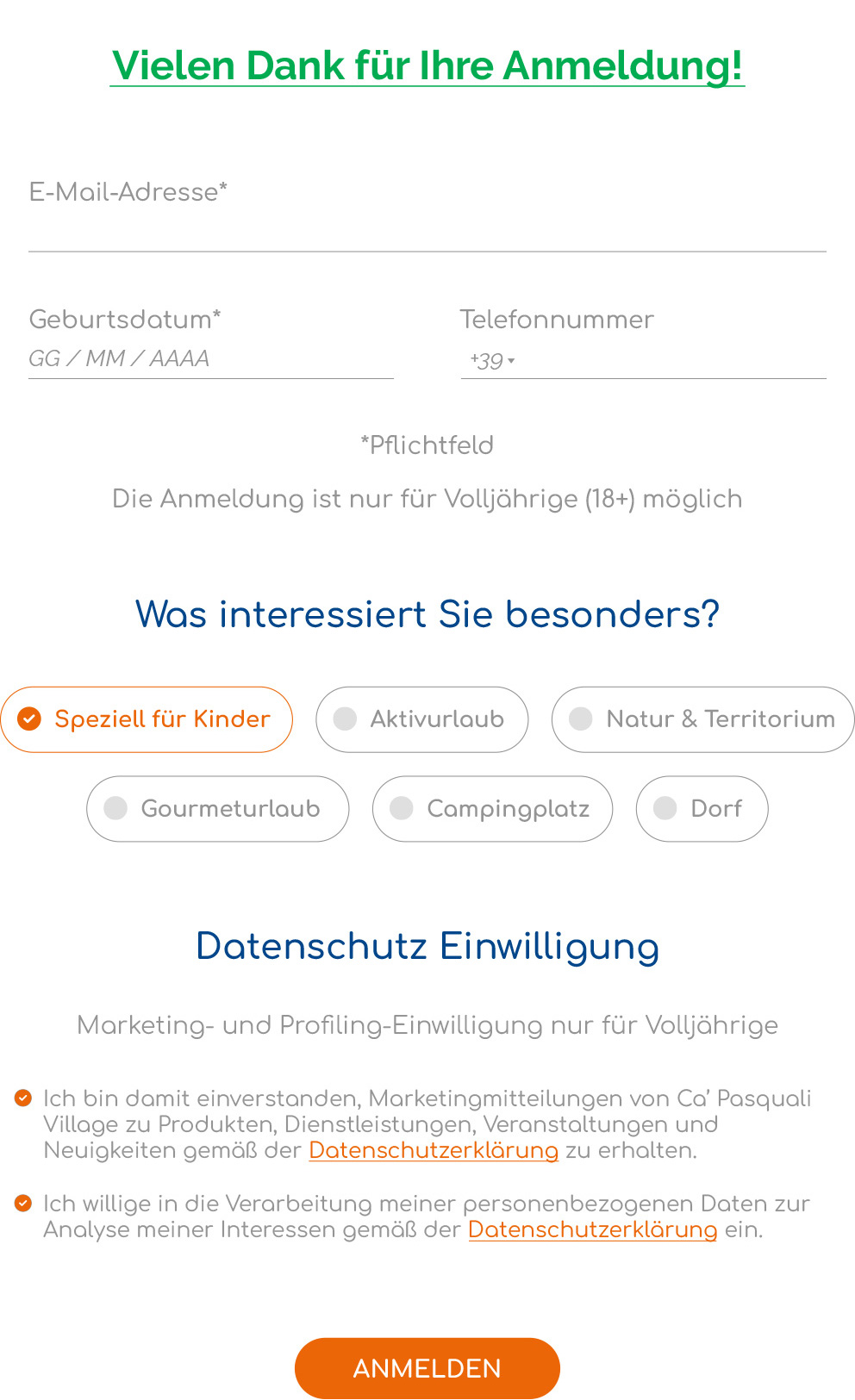The image size is (855, 1400).
Task: Deselect the Speziell für Kinder chip
Action: pyautogui.click(x=147, y=719)
